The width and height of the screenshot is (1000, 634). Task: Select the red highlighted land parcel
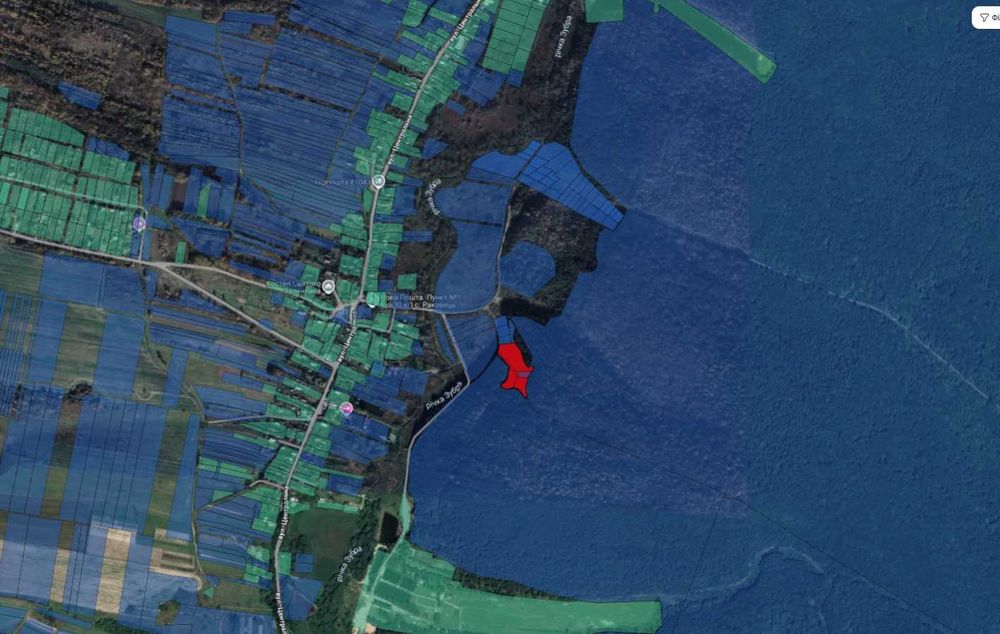tap(514, 367)
